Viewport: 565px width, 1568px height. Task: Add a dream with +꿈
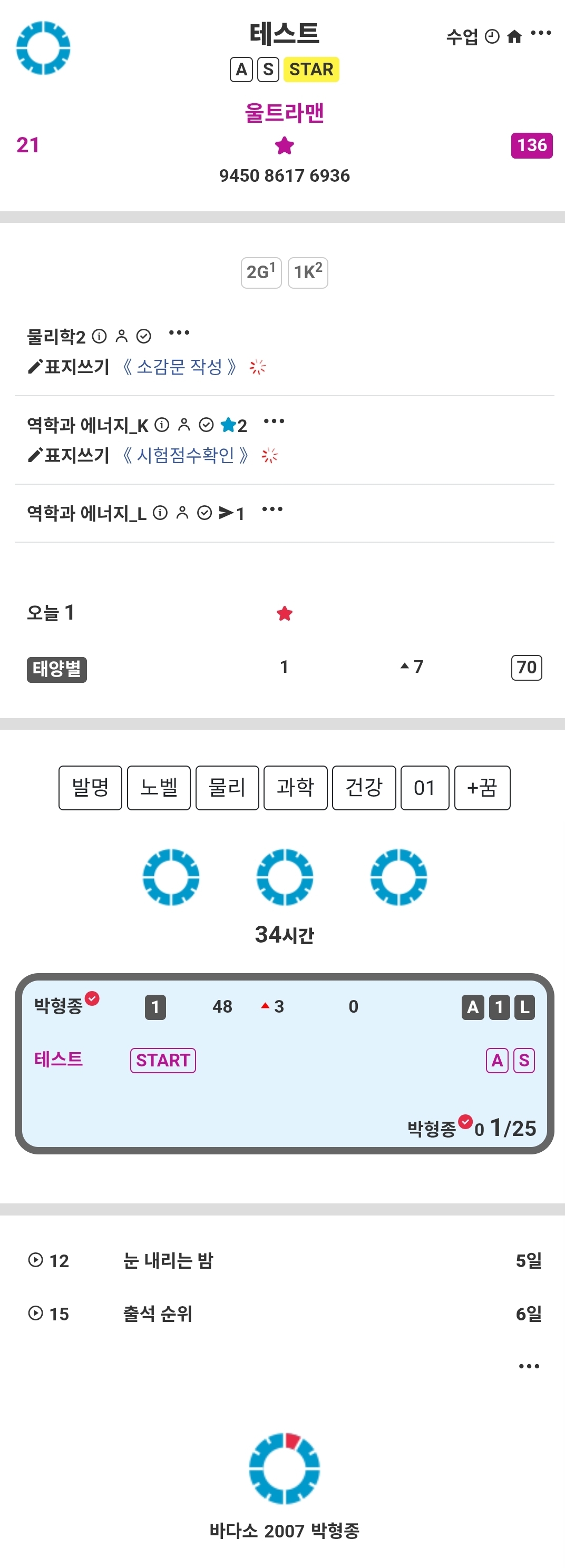(x=482, y=788)
